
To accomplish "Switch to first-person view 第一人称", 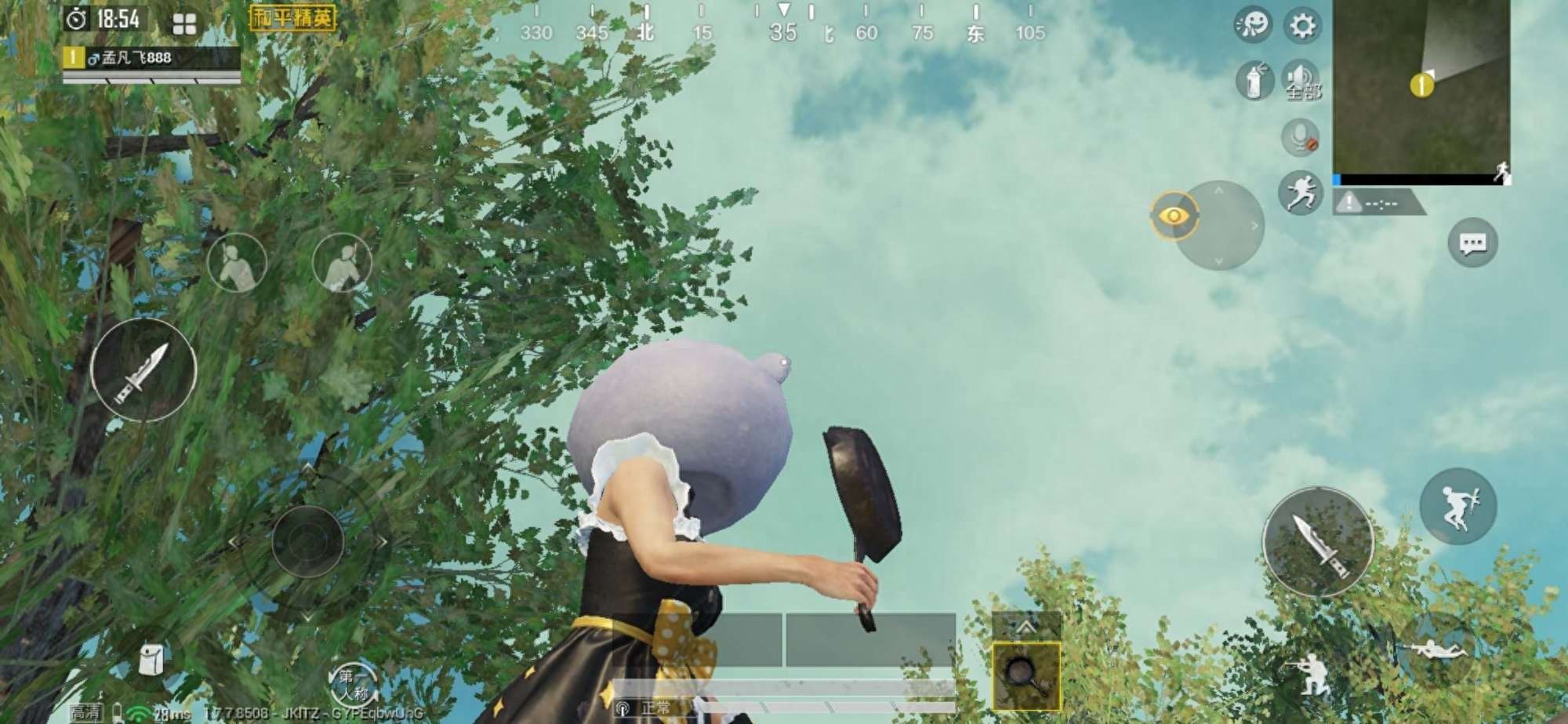I will (x=354, y=684).
